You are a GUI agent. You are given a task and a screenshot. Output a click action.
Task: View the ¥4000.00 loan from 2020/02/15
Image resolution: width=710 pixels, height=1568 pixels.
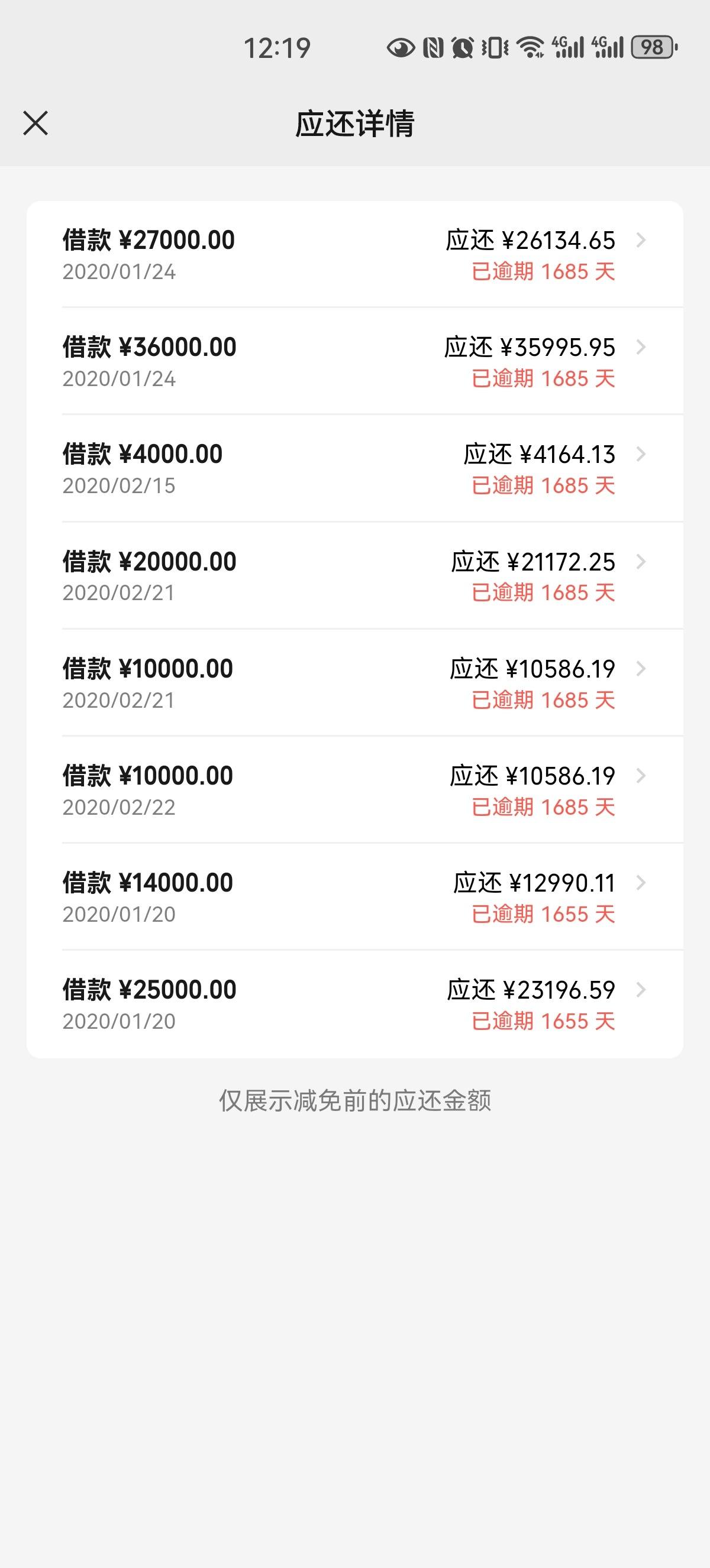click(354, 469)
